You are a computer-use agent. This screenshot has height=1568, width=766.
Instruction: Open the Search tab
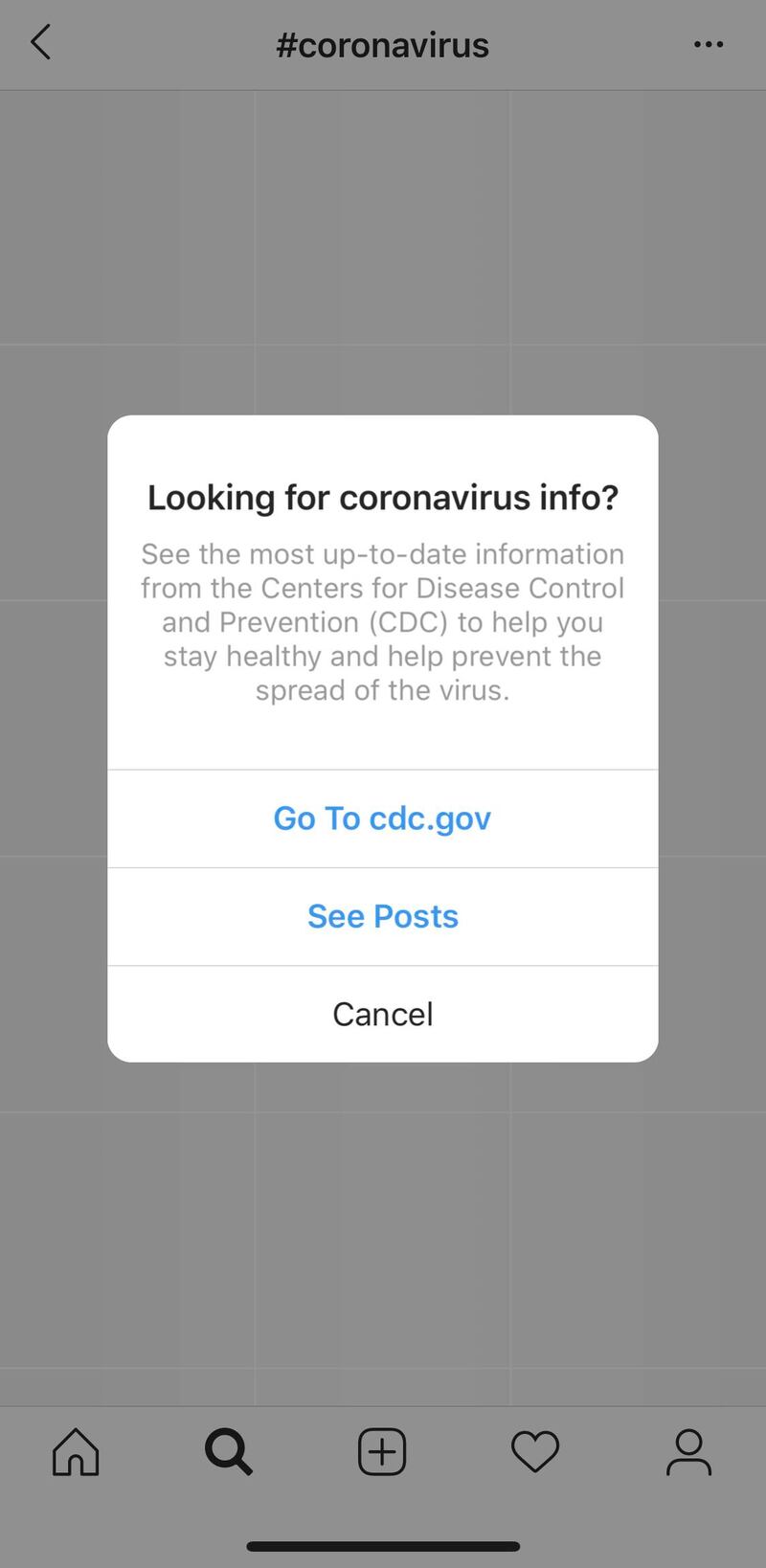pyautogui.click(x=229, y=1451)
